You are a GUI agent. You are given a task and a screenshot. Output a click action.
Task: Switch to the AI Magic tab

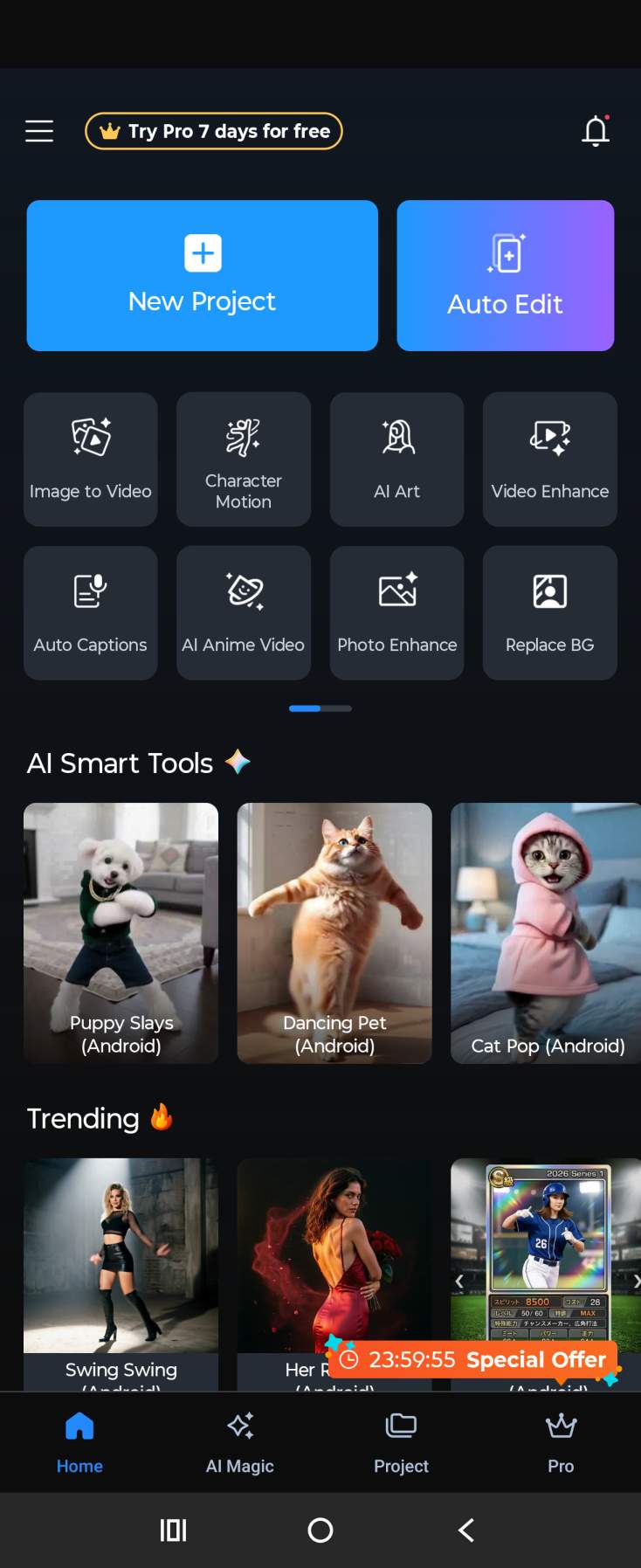pos(240,1441)
